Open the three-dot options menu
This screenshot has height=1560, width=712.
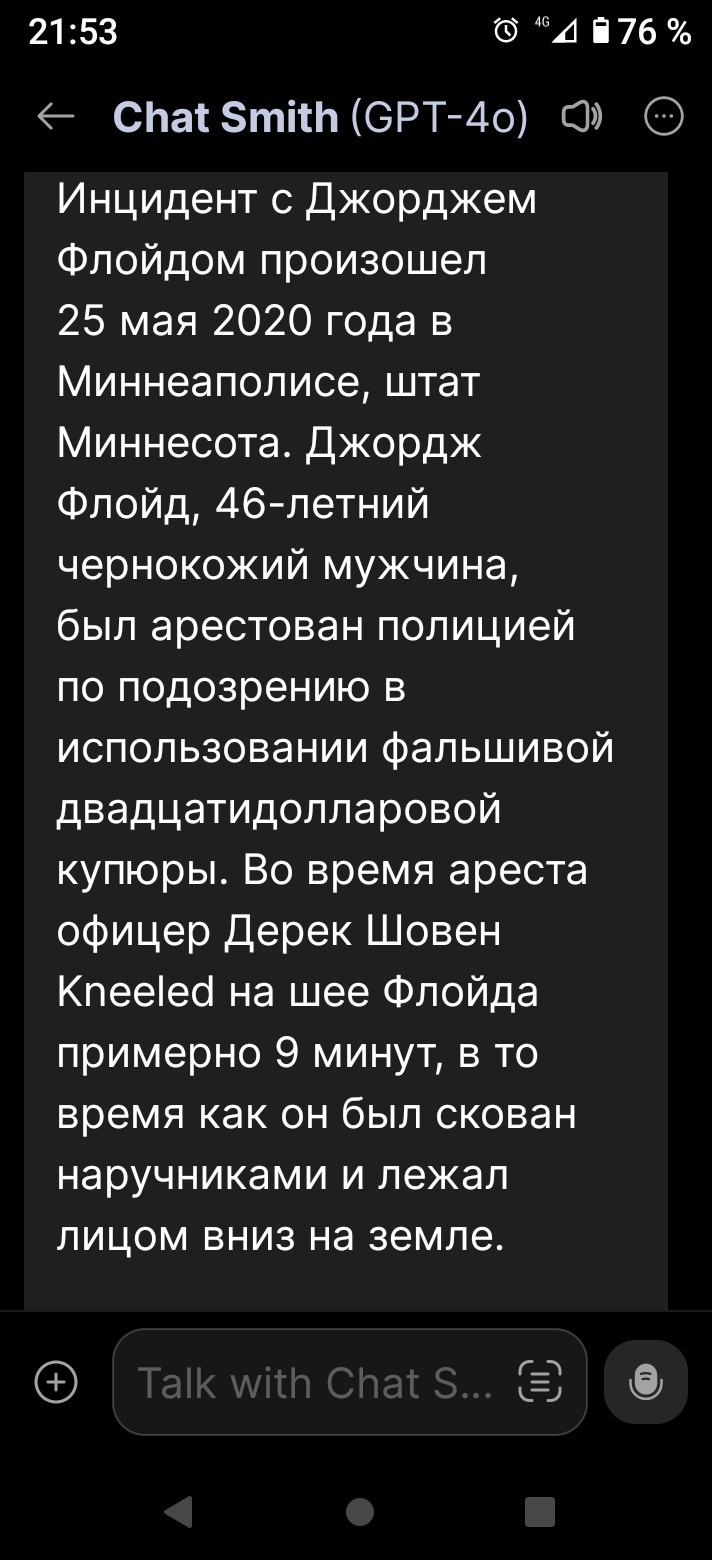[663, 117]
